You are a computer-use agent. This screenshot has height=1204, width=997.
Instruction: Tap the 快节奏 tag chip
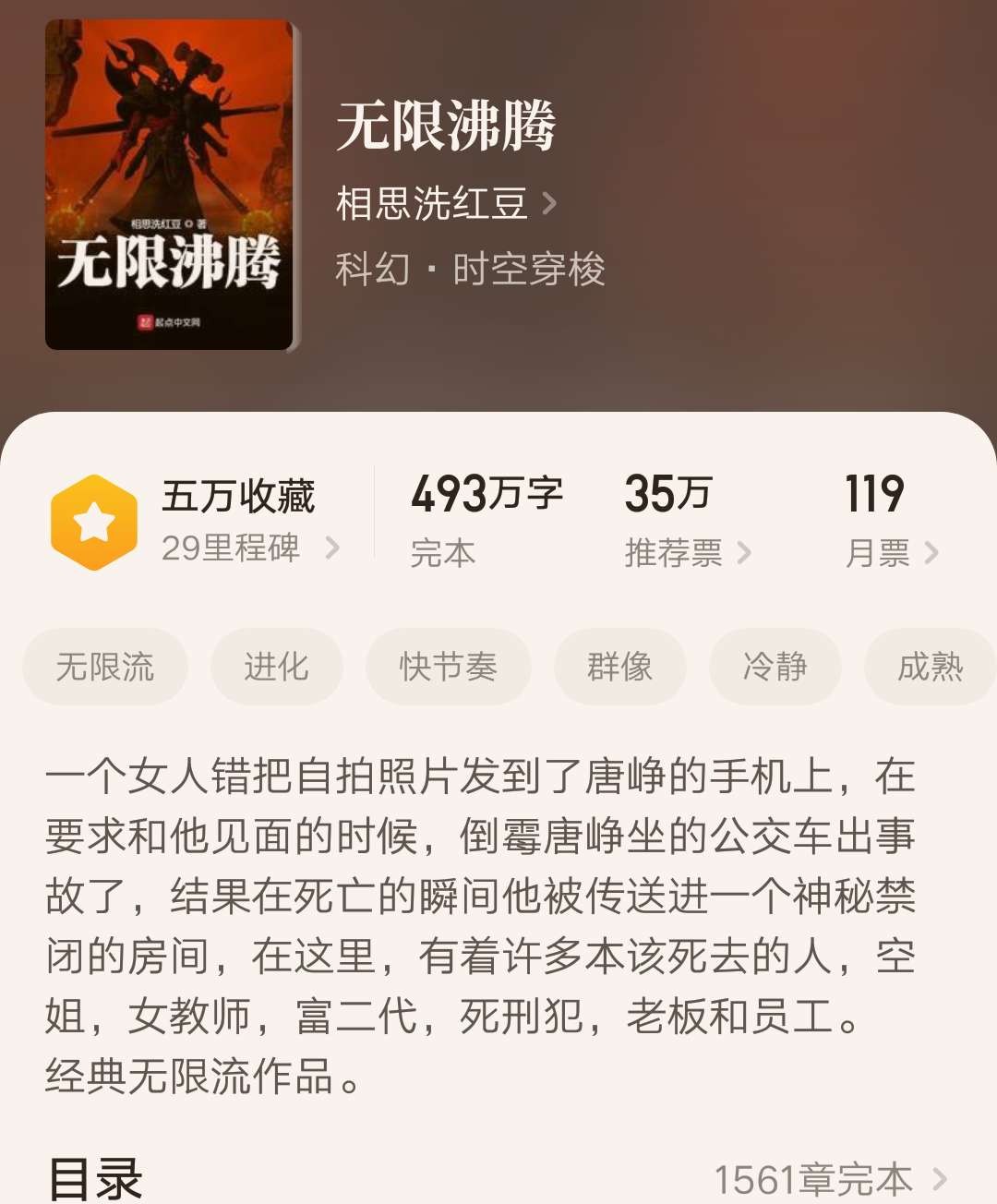pos(448,667)
